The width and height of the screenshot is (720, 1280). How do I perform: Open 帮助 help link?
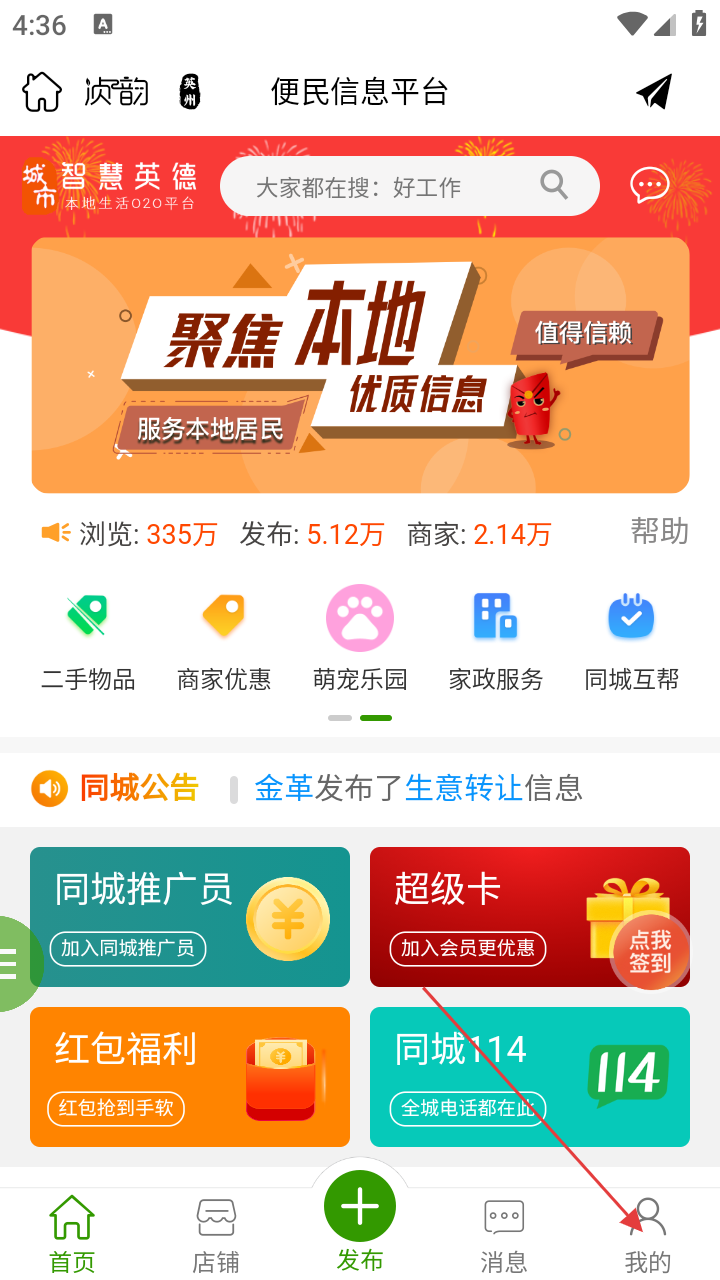click(659, 531)
